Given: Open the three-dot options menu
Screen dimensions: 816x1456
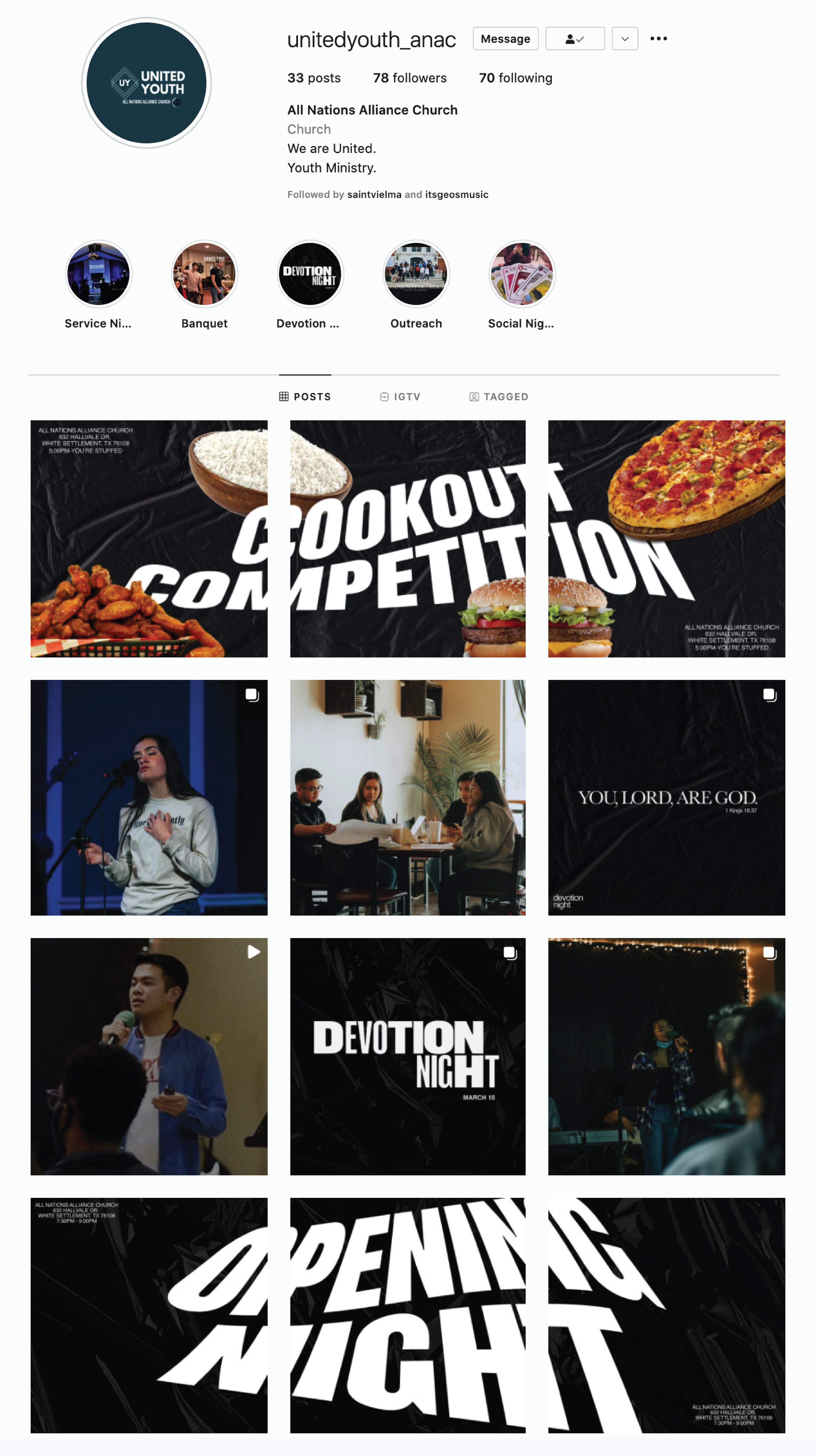Looking at the screenshot, I should (x=658, y=38).
